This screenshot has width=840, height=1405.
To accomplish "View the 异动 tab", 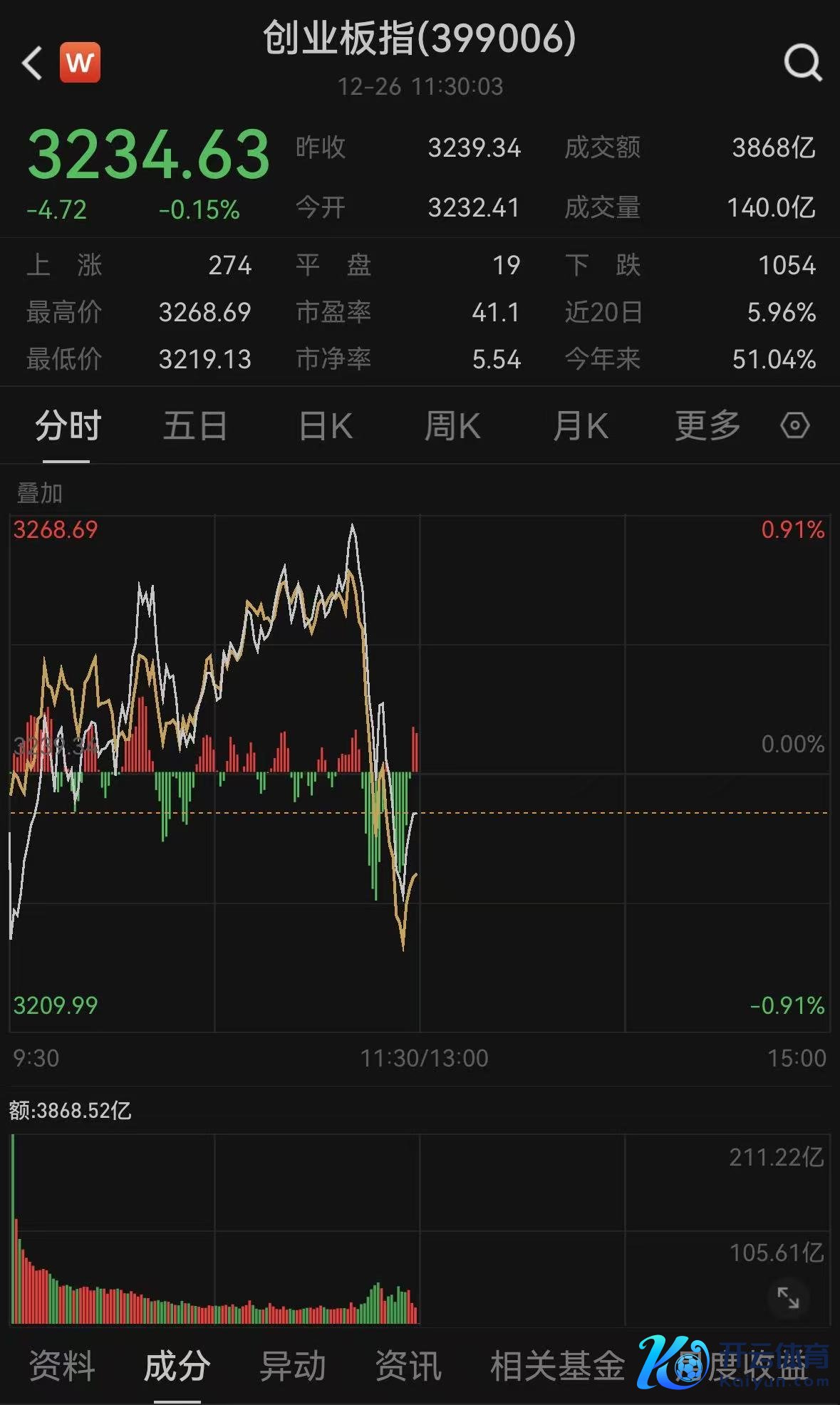I will tap(292, 1366).
